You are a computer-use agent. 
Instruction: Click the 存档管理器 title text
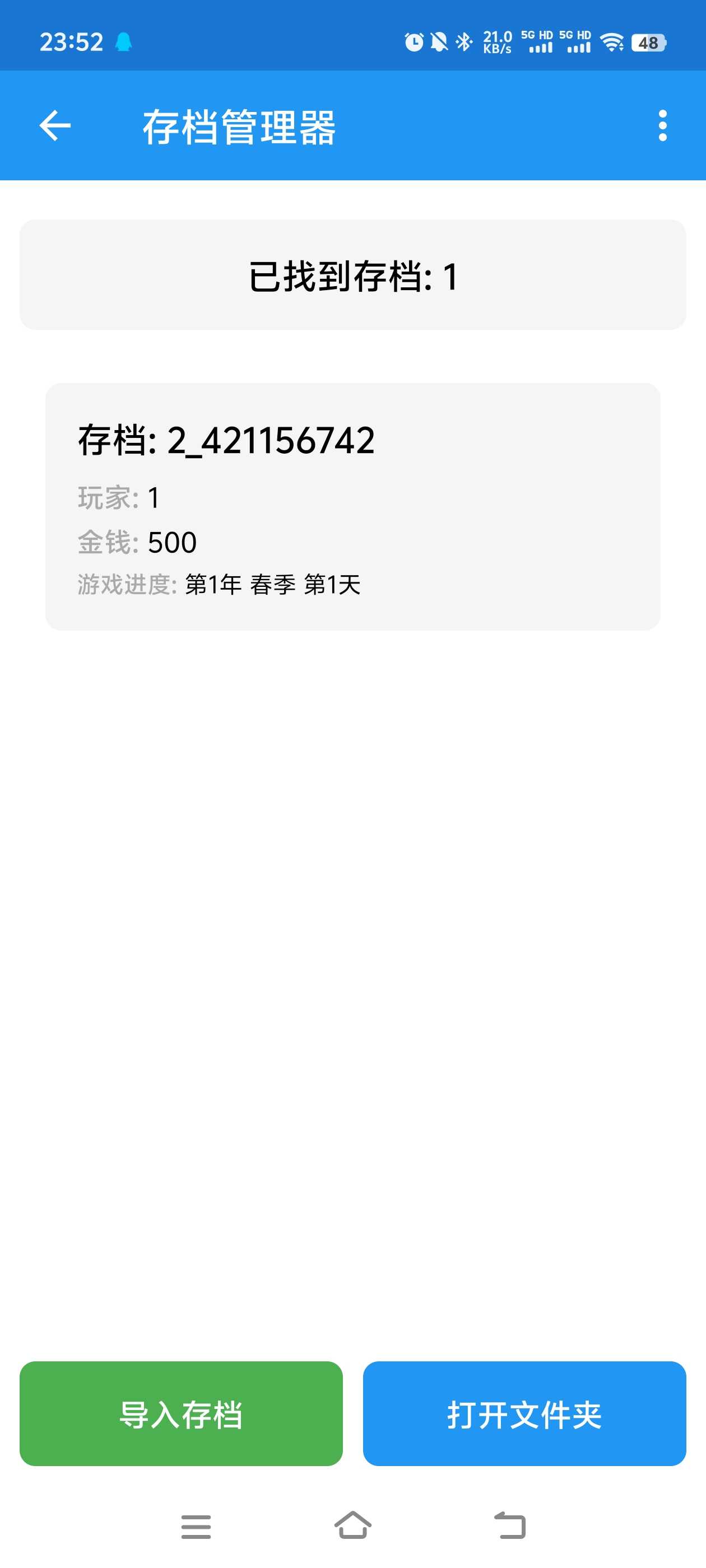tap(240, 125)
